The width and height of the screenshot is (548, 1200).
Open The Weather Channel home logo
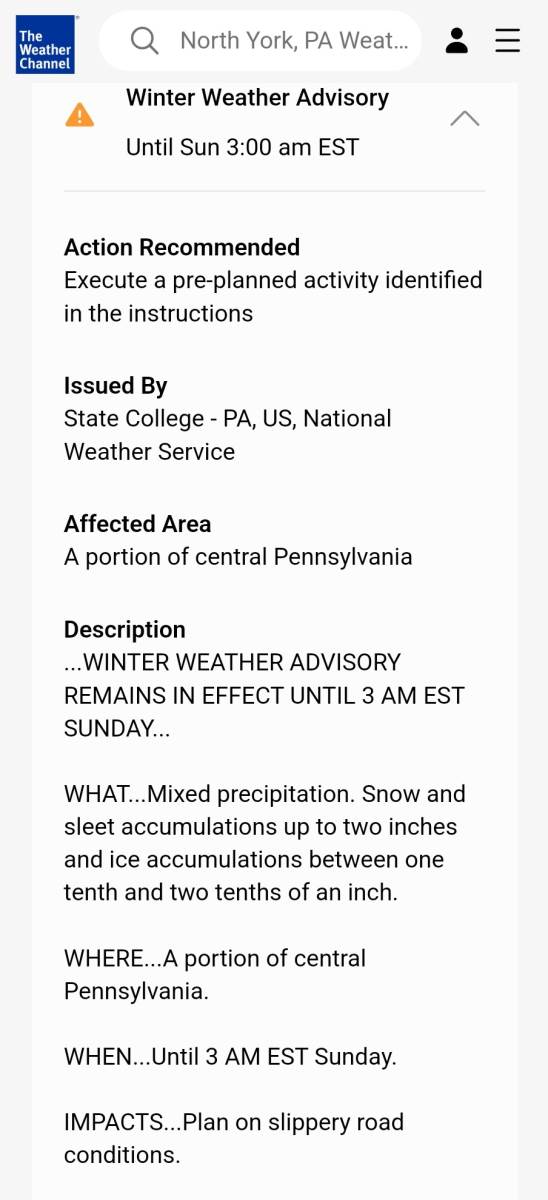pos(45,45)
